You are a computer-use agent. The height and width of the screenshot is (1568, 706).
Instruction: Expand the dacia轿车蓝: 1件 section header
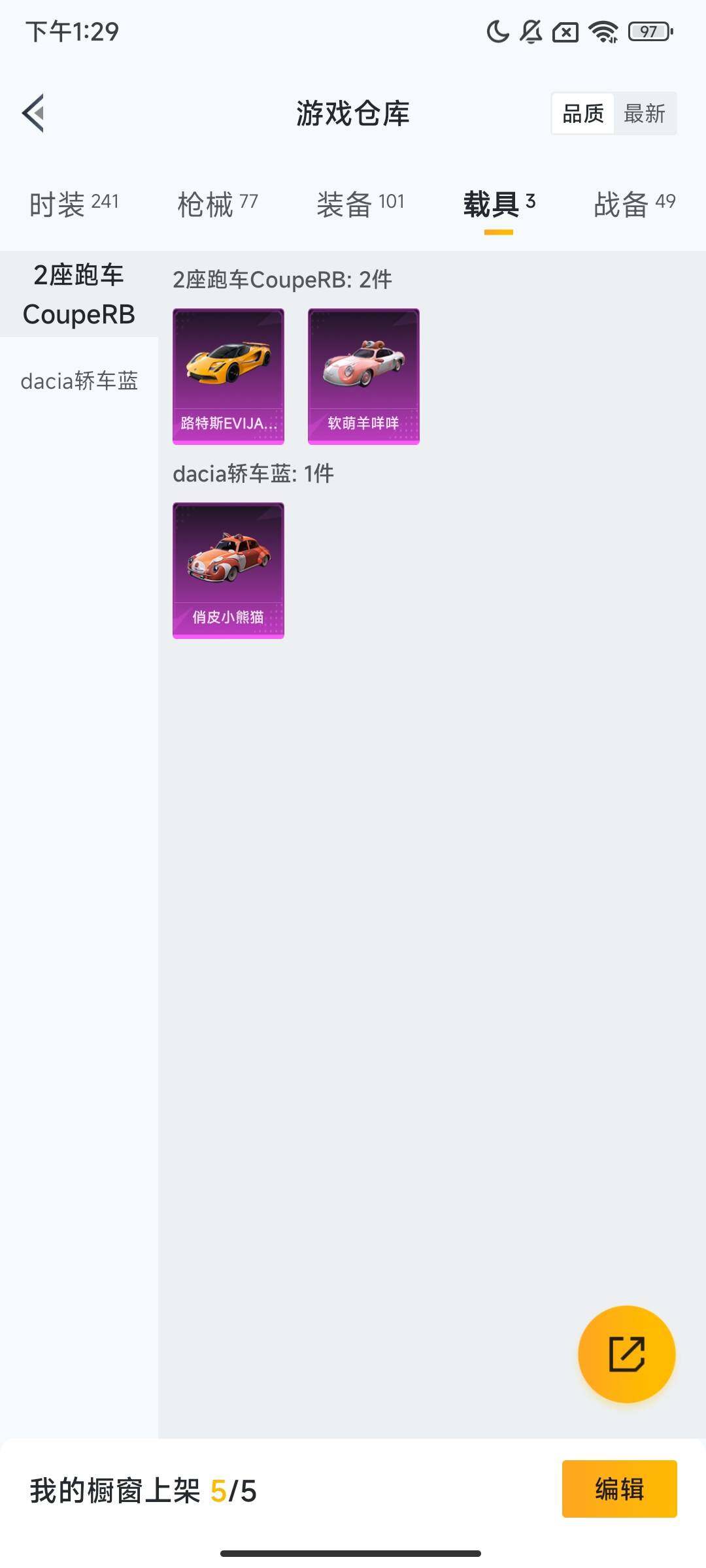[252, 474]
